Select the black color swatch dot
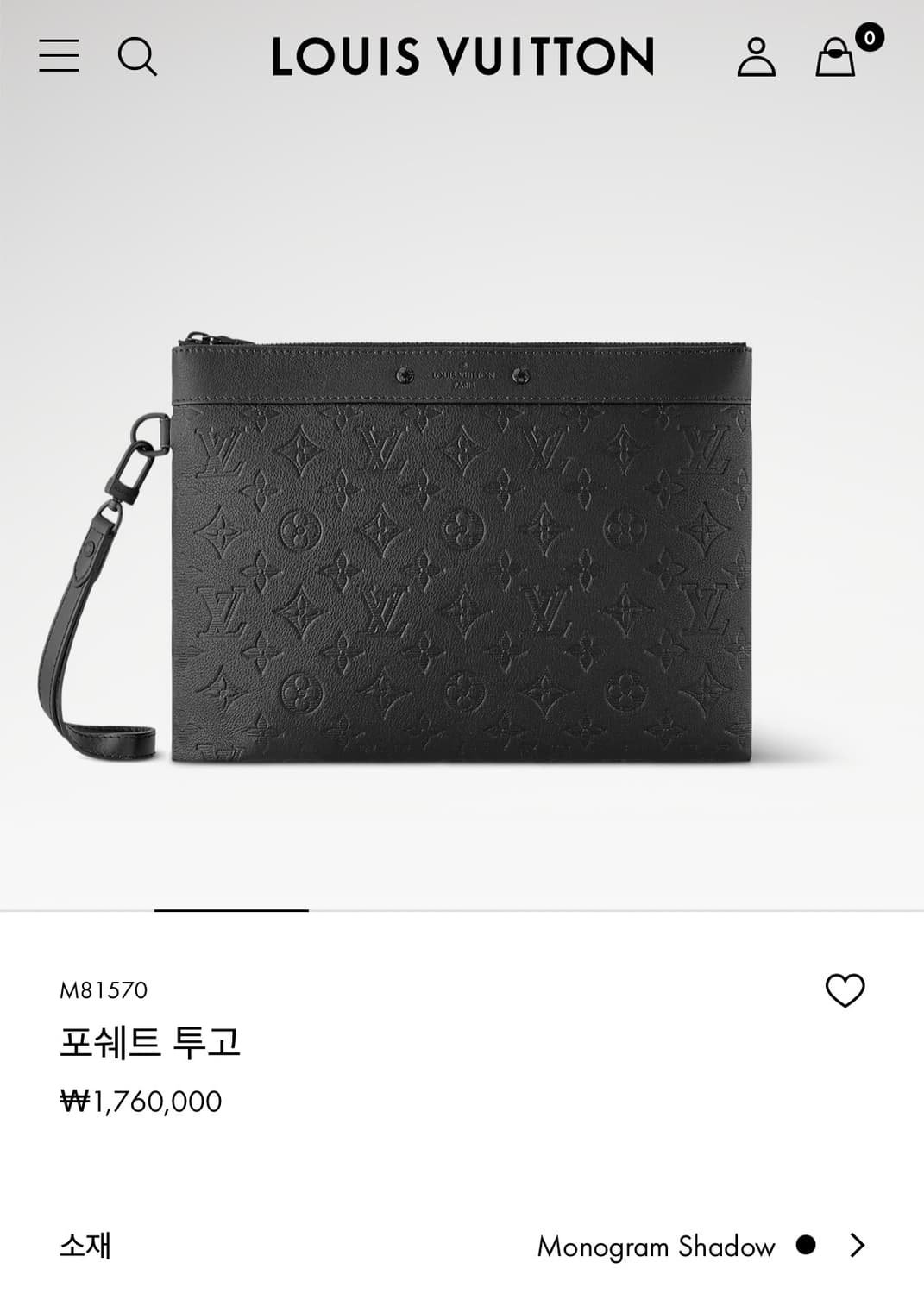924x1294 pixels. coord(804,1247)
